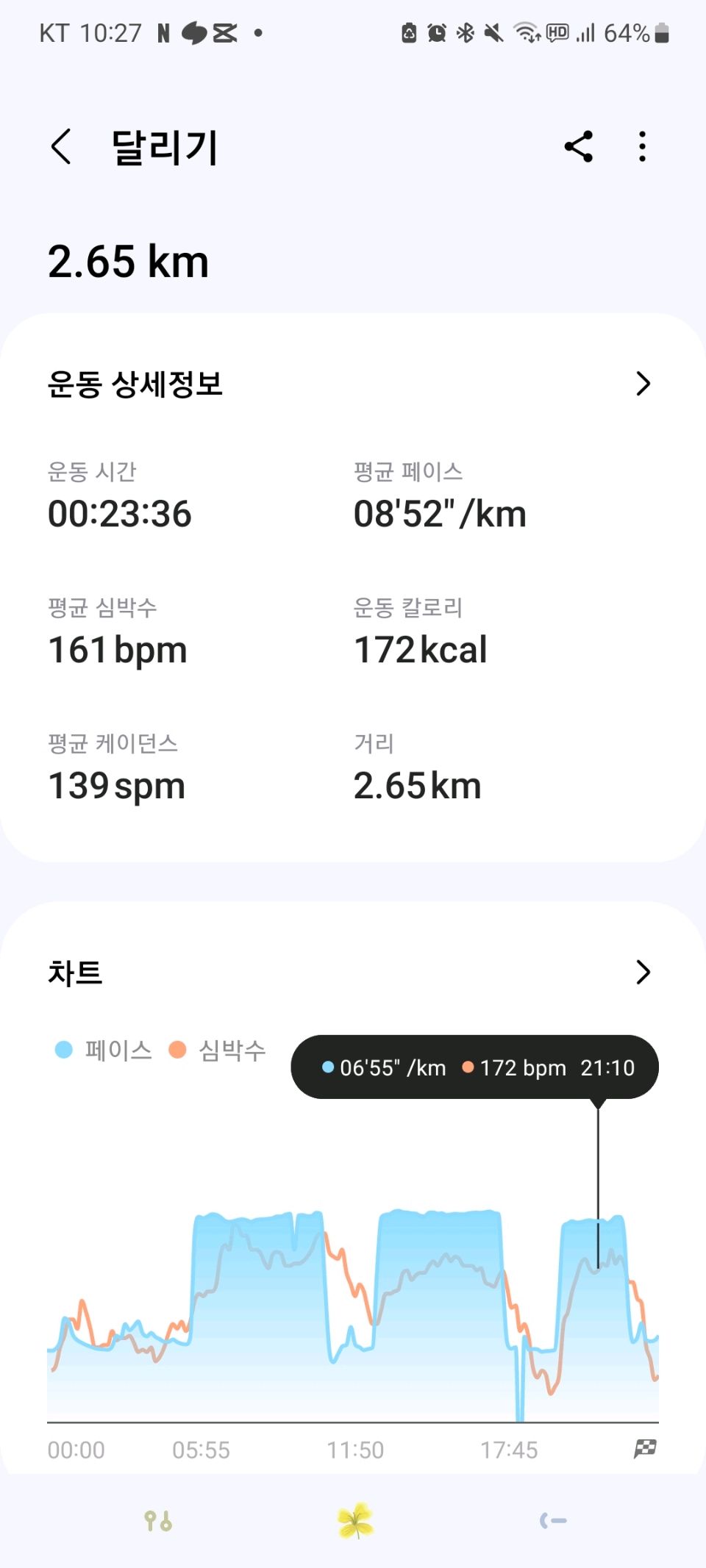This screenshot has width=706, height=1568.
Task: Go back from the 달리기 screen
Action: tap(61, 146)
